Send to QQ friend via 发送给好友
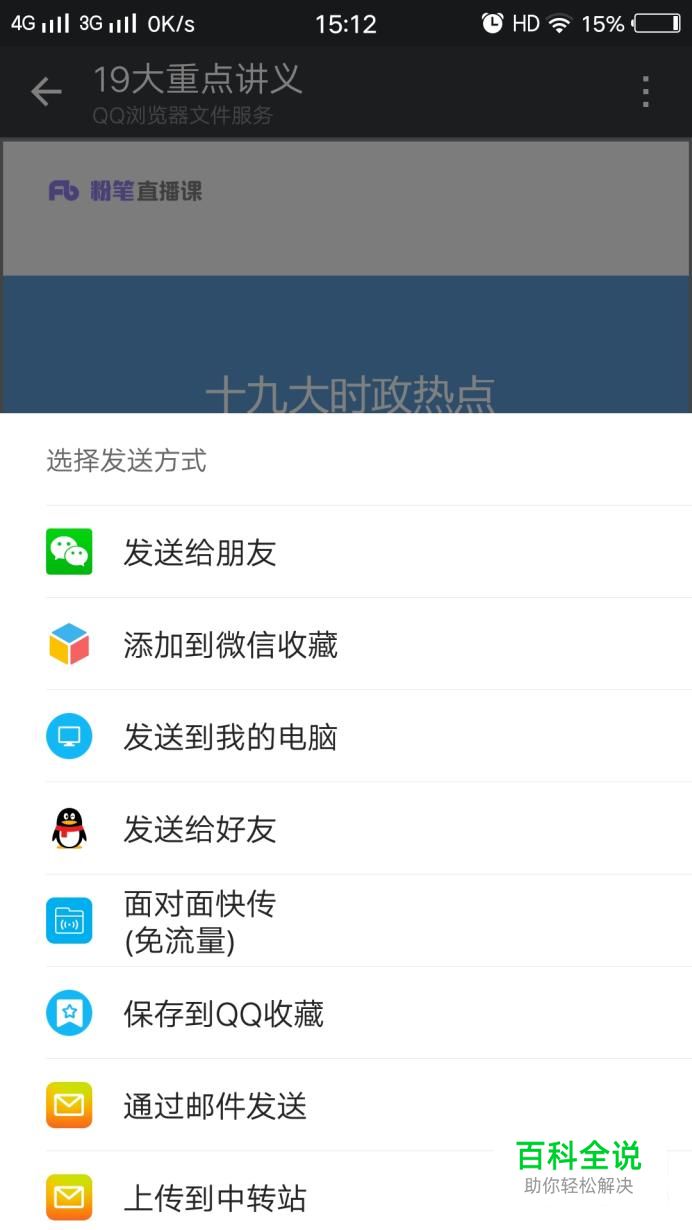 [x=346, y=829]
